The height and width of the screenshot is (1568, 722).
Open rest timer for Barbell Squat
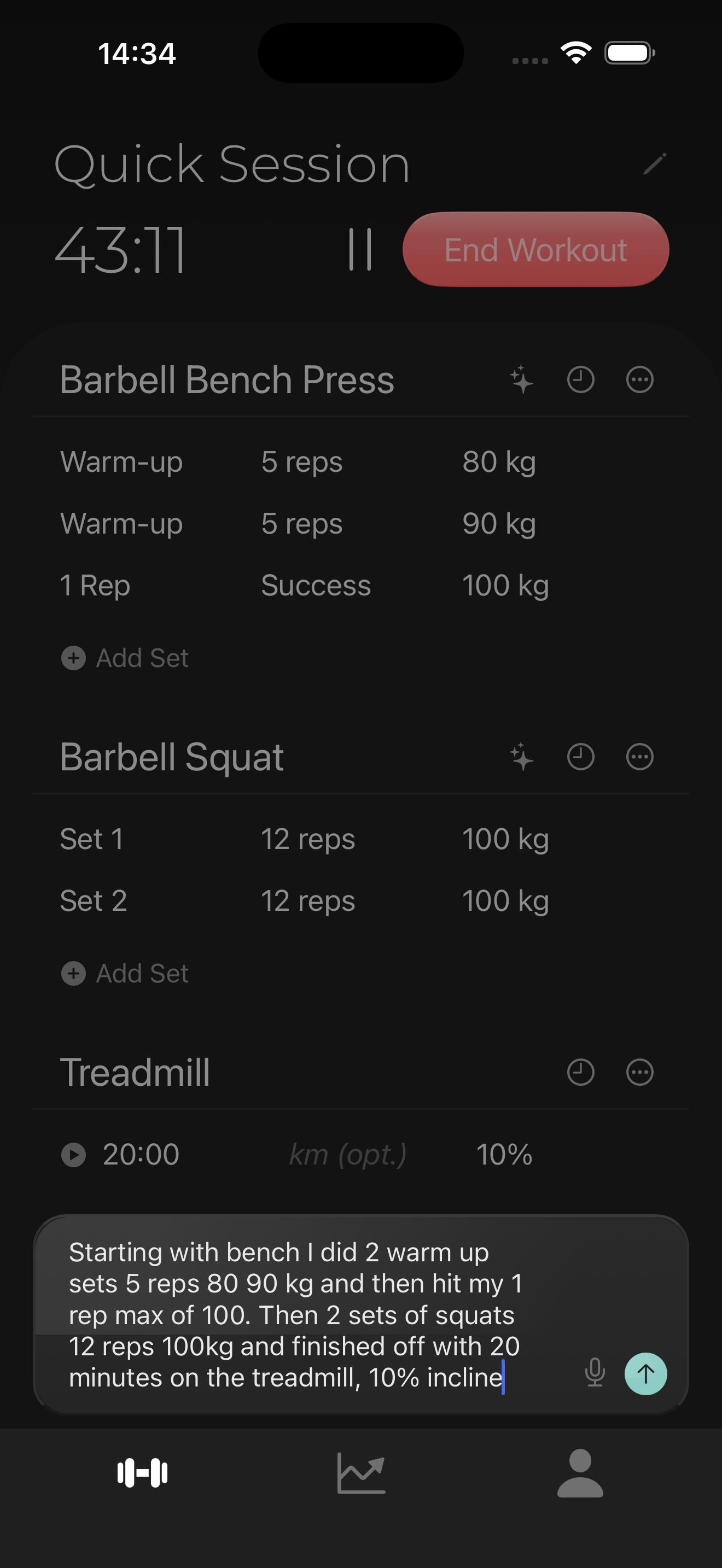(x=580, y=758)
